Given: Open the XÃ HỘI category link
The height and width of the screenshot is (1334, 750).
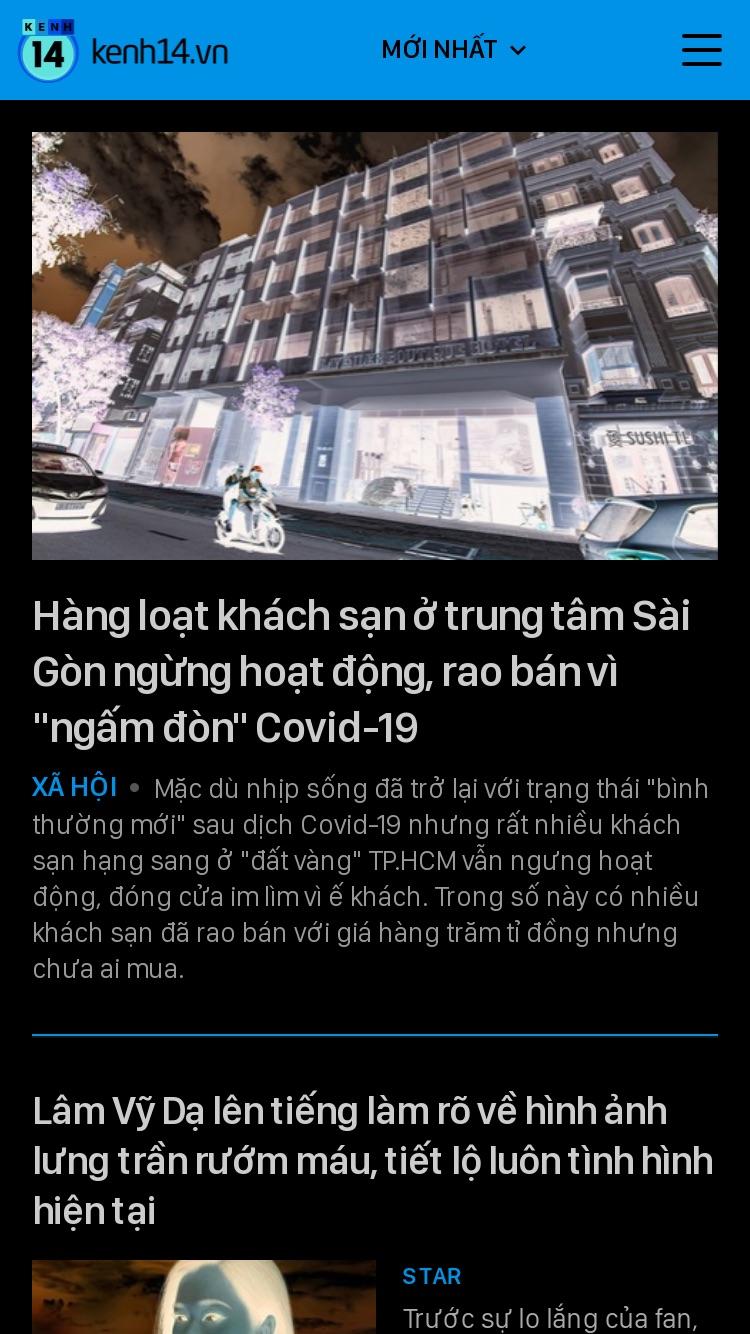Looking at the screenshot, I should tap(74, 787).
